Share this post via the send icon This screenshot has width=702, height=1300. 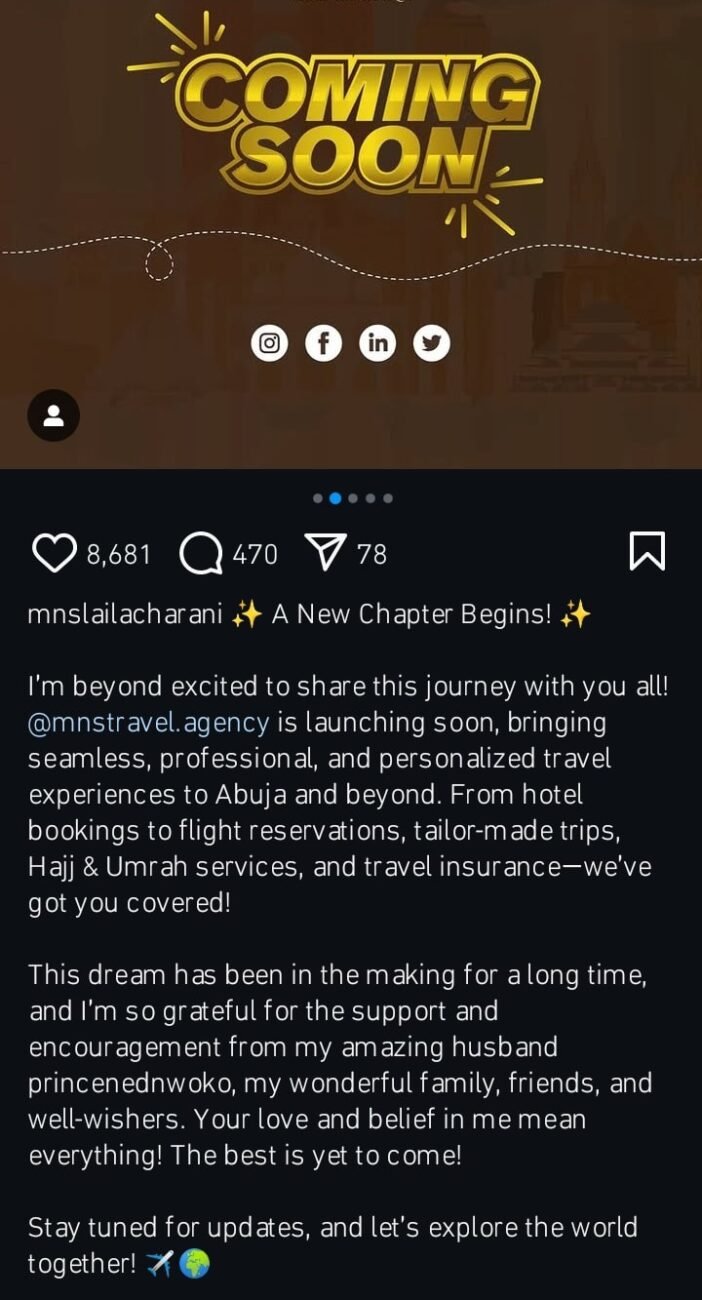pyautogui.click(x=324, y=553)
